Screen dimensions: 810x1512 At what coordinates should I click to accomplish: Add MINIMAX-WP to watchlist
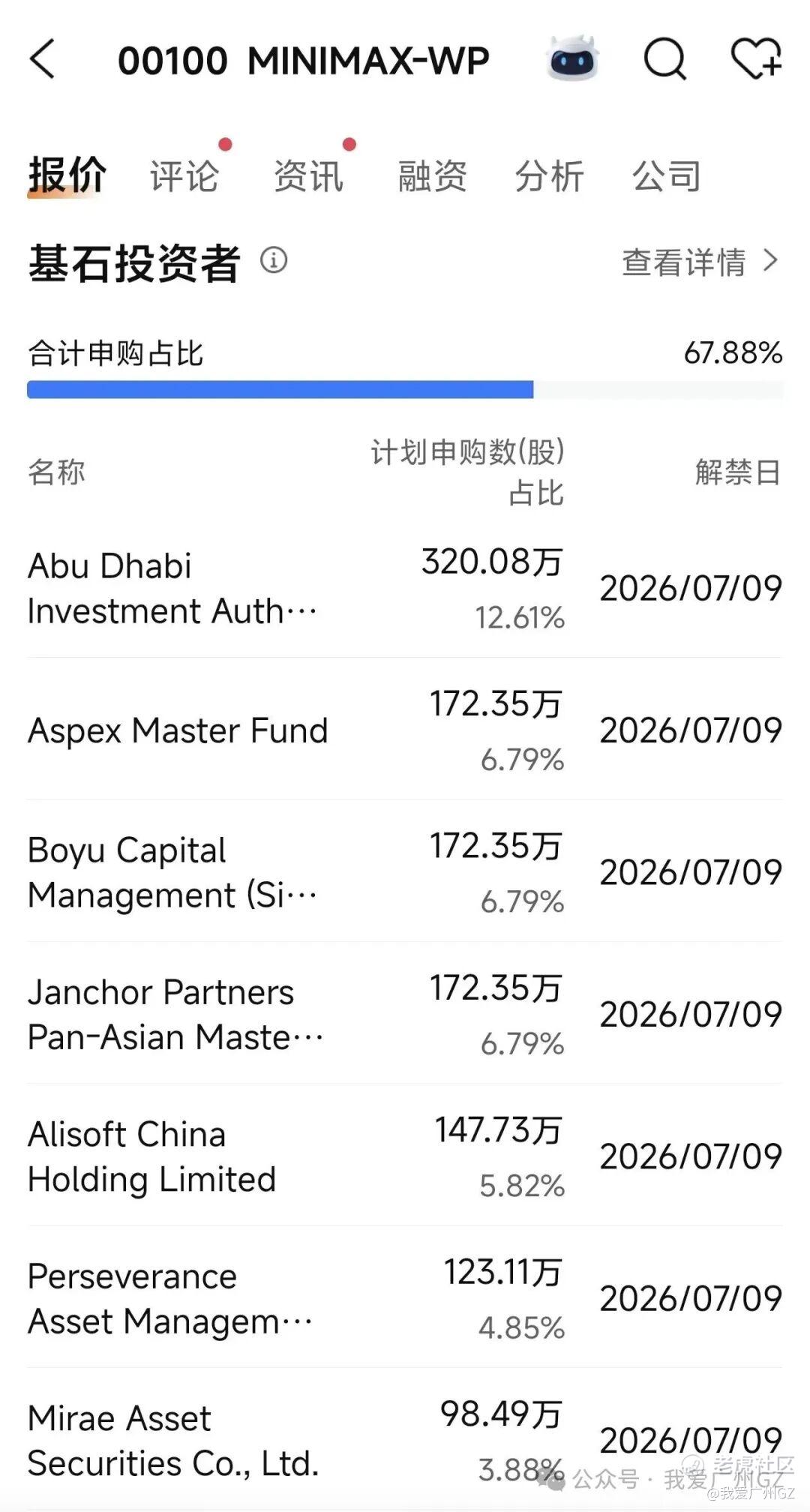coord(756,58)
